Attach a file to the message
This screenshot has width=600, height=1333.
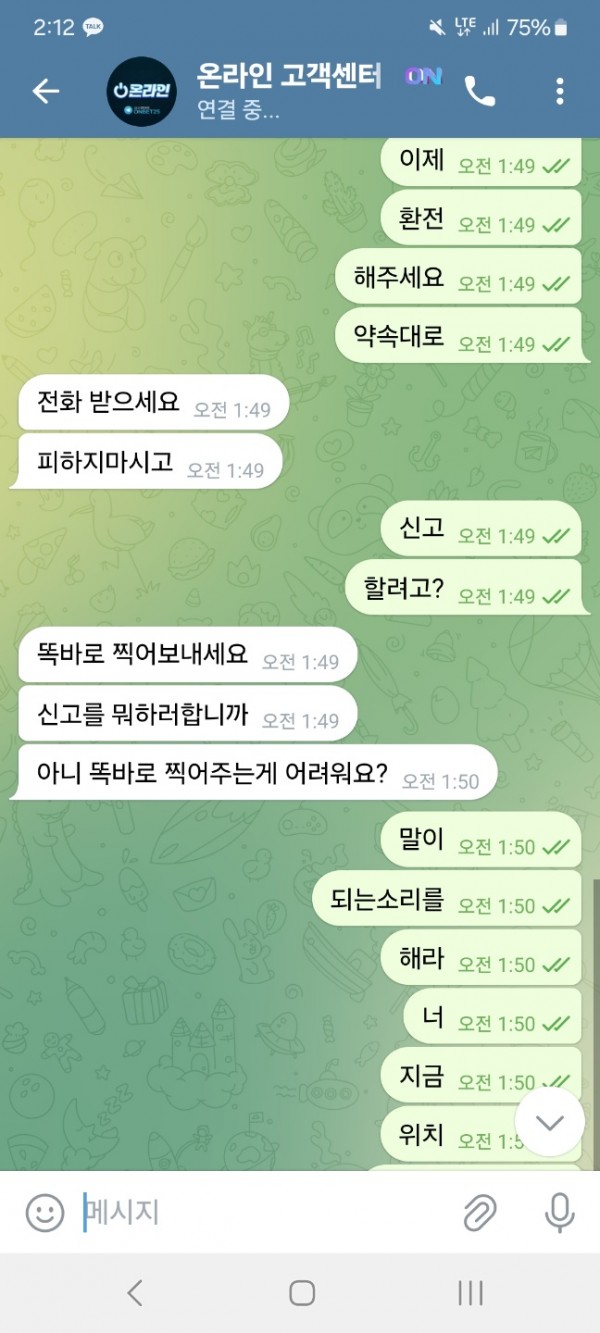480,1213
